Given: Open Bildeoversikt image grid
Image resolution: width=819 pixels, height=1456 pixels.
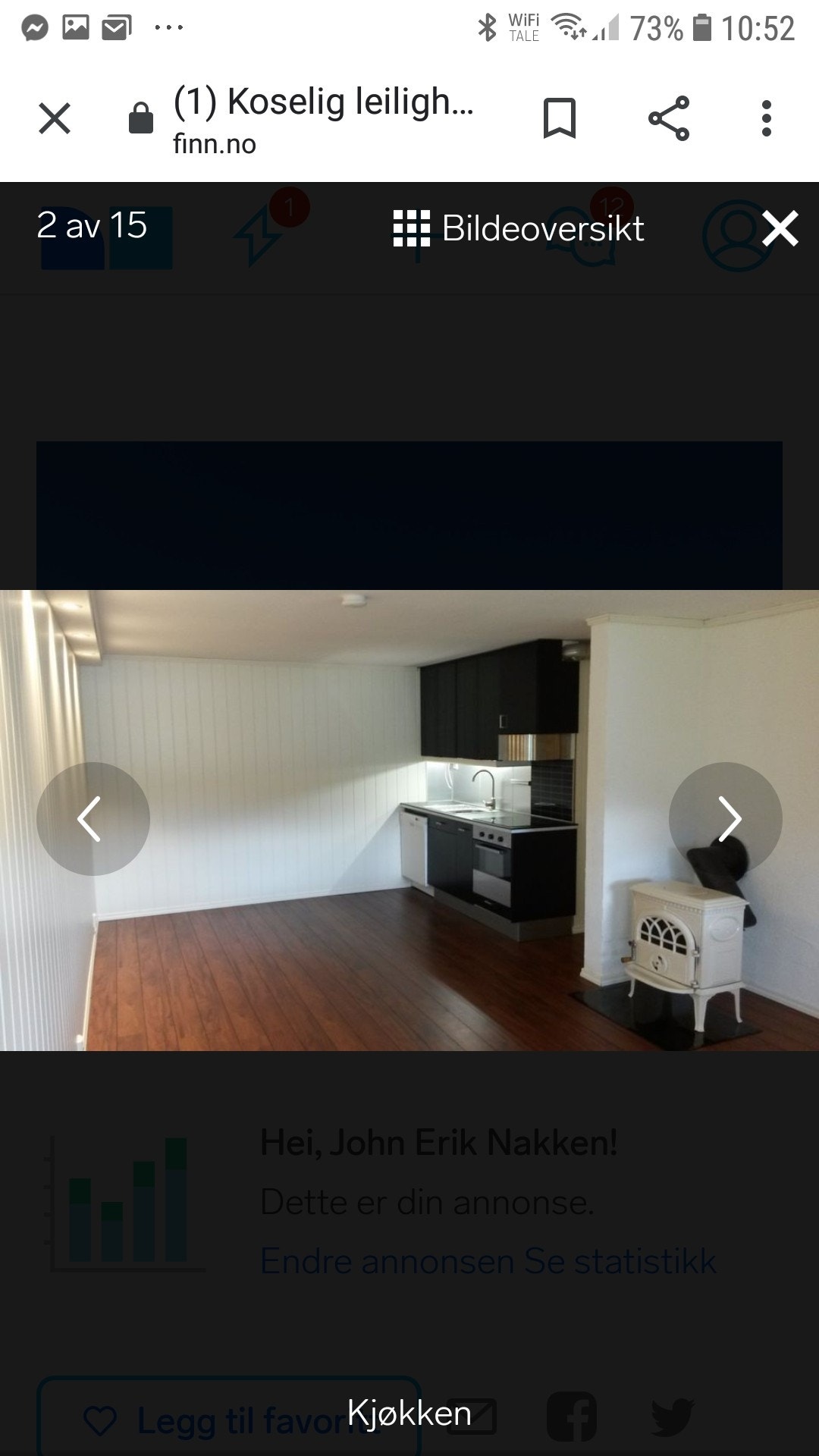Looking at the screenshot, I should 519,228.
